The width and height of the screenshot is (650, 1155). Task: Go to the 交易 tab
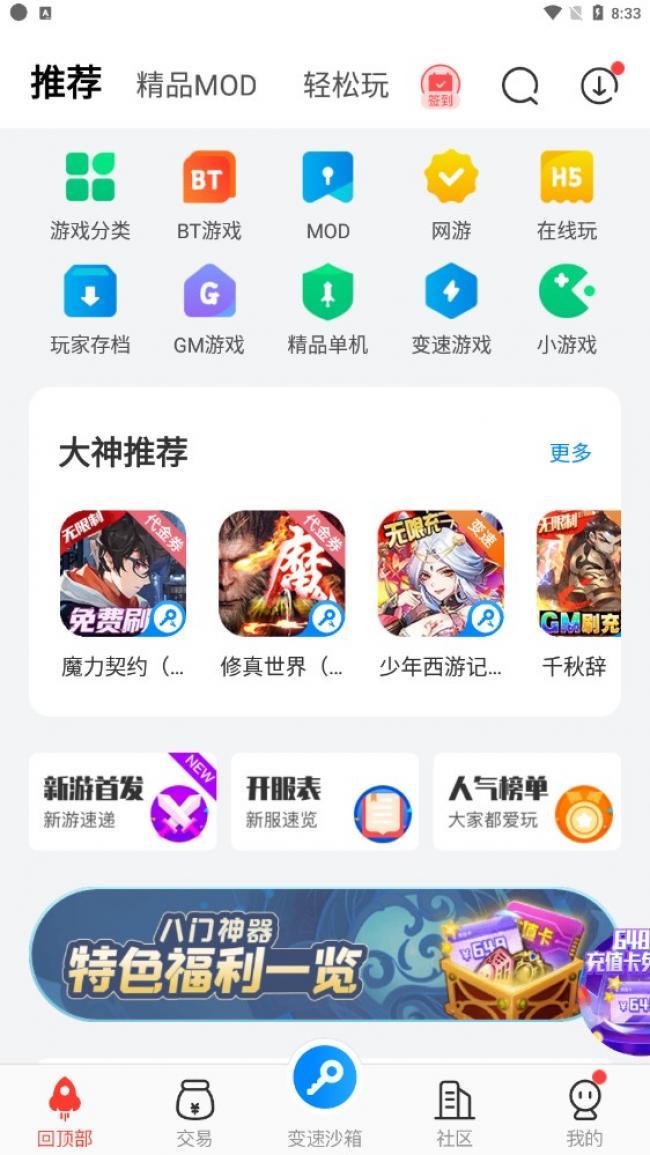point(195,1110)
